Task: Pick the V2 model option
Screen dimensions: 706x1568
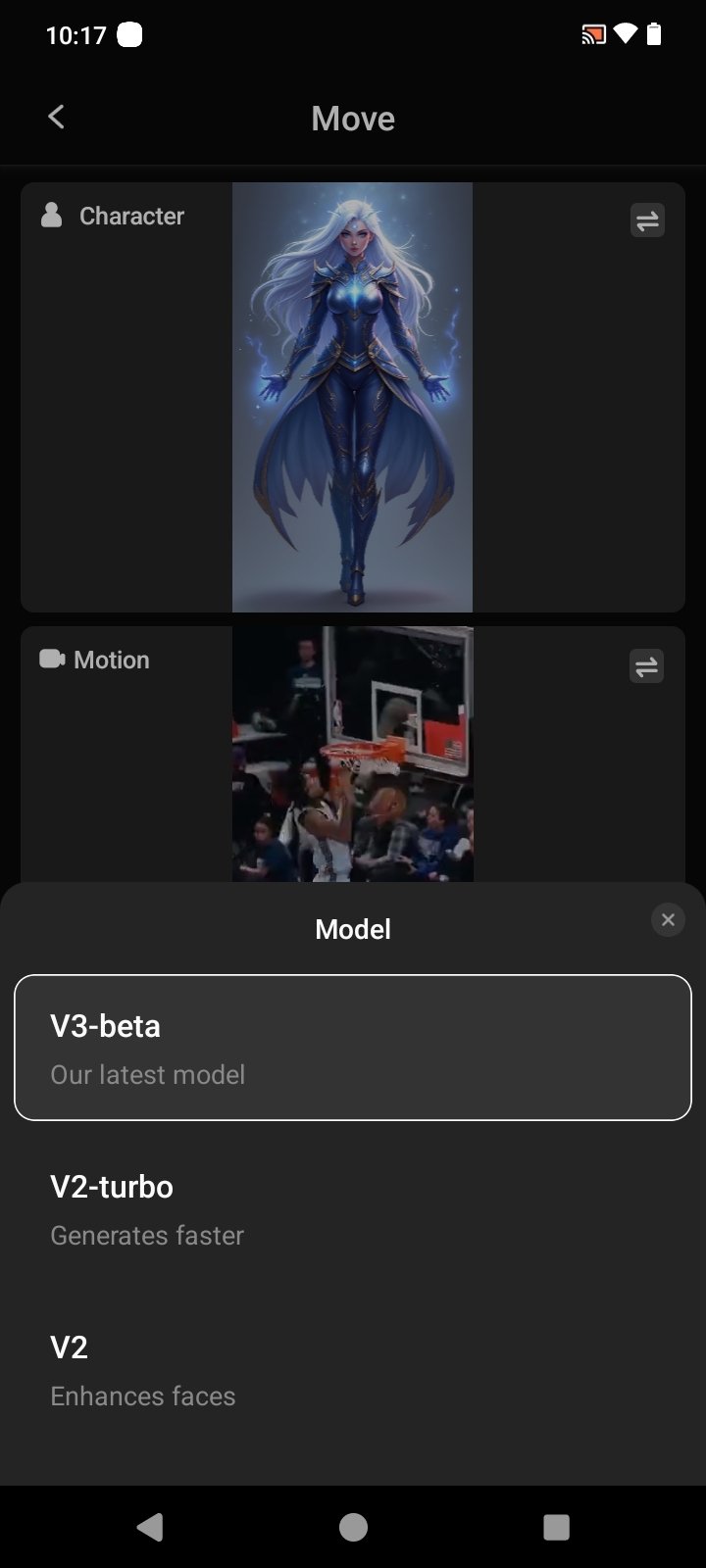Action: click(x=353, y=1369)
